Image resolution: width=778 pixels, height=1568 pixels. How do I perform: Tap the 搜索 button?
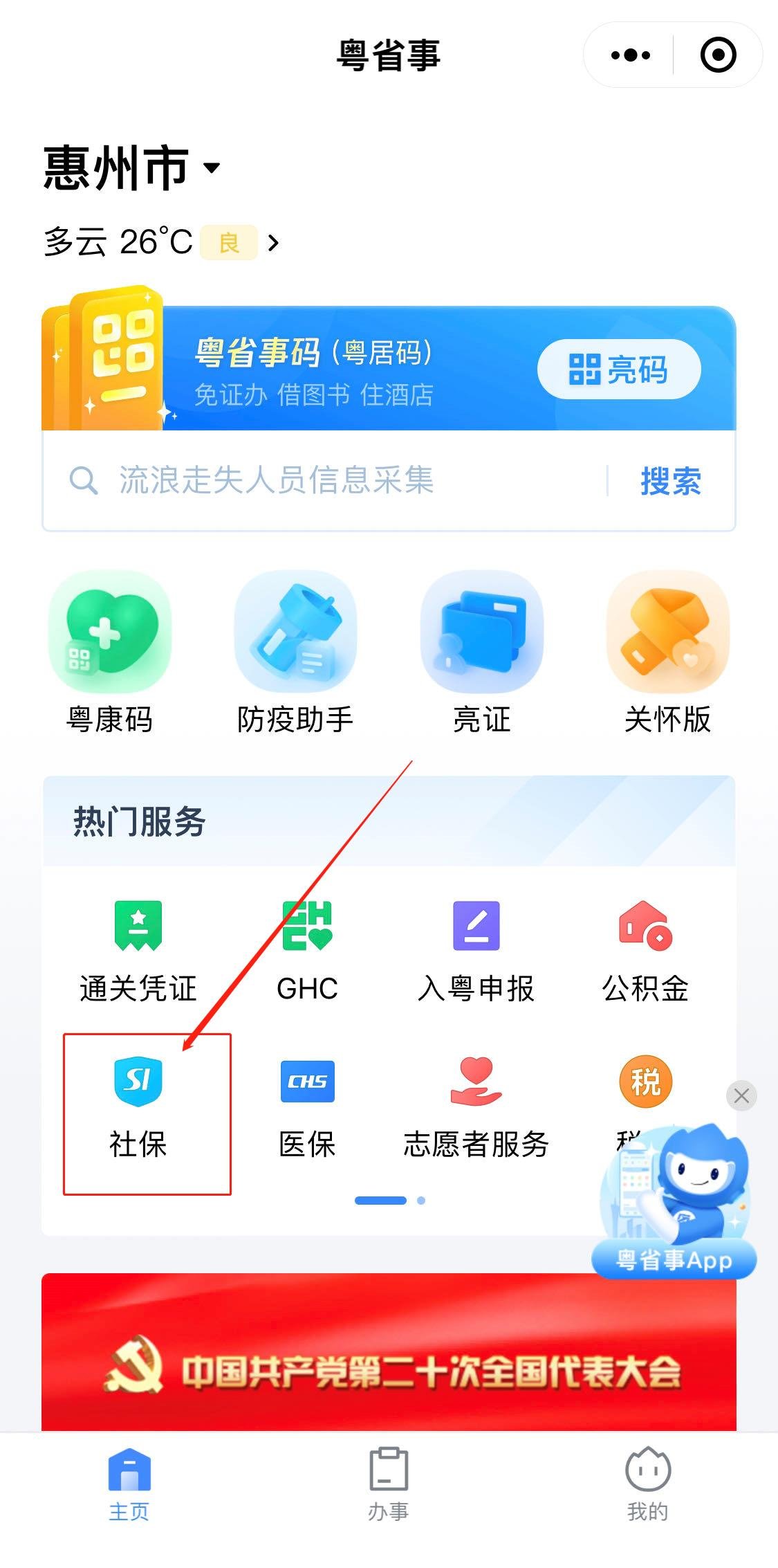670,481
